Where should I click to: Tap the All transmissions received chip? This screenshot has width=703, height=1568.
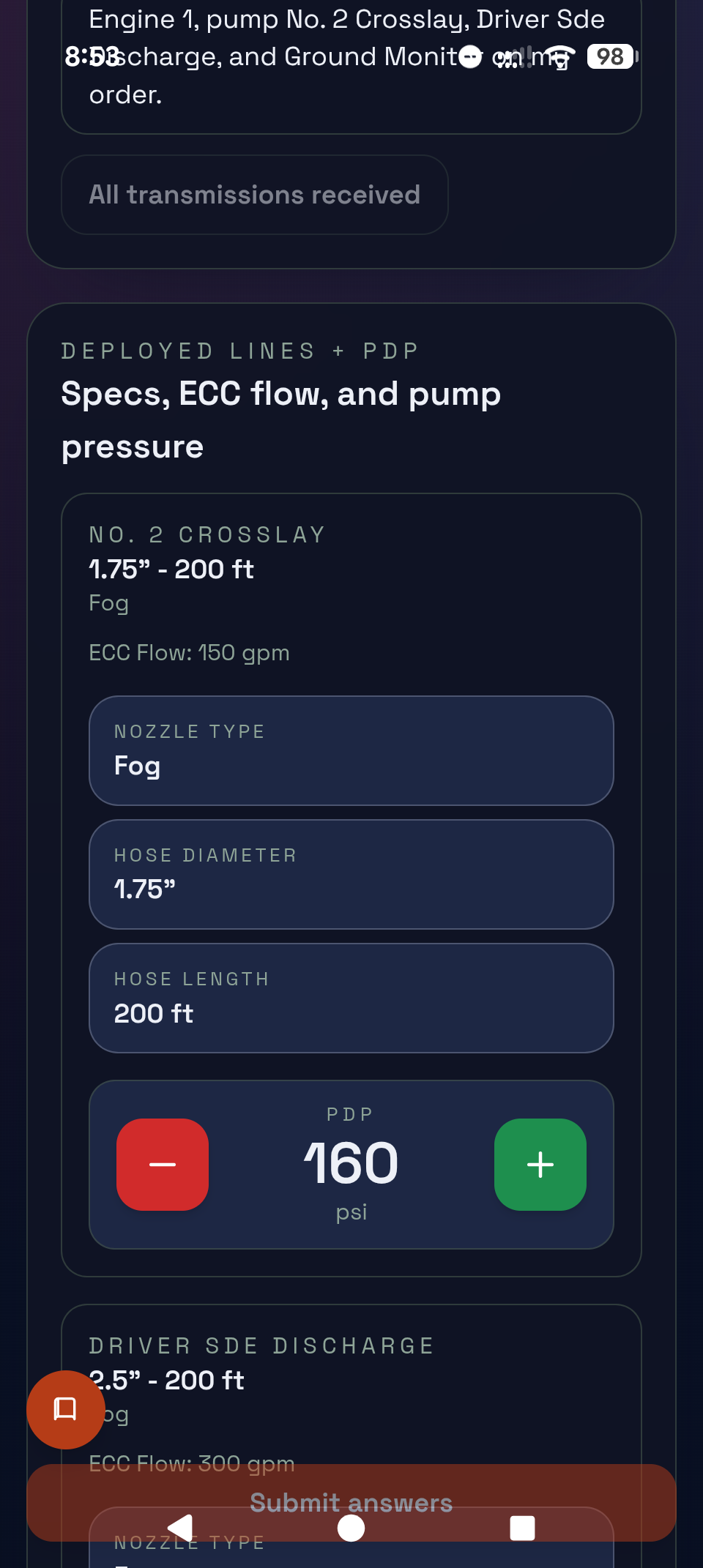click(254, 194)
